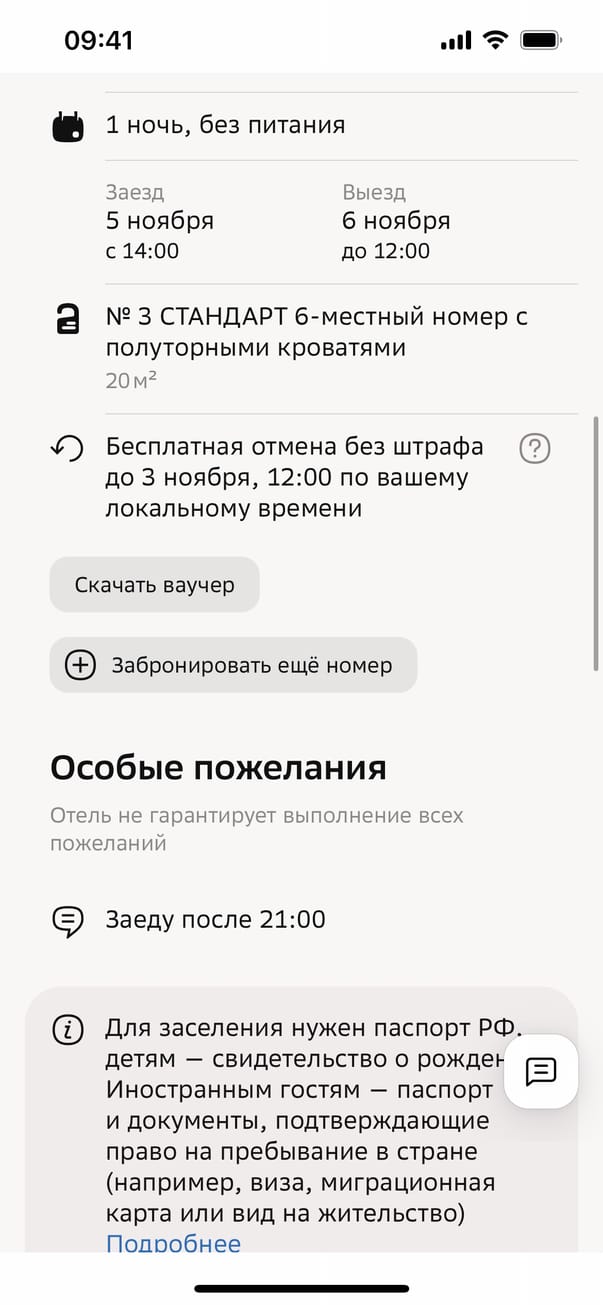
Task: Tap the question mark next to free cancellation
Action: (535, 449)
